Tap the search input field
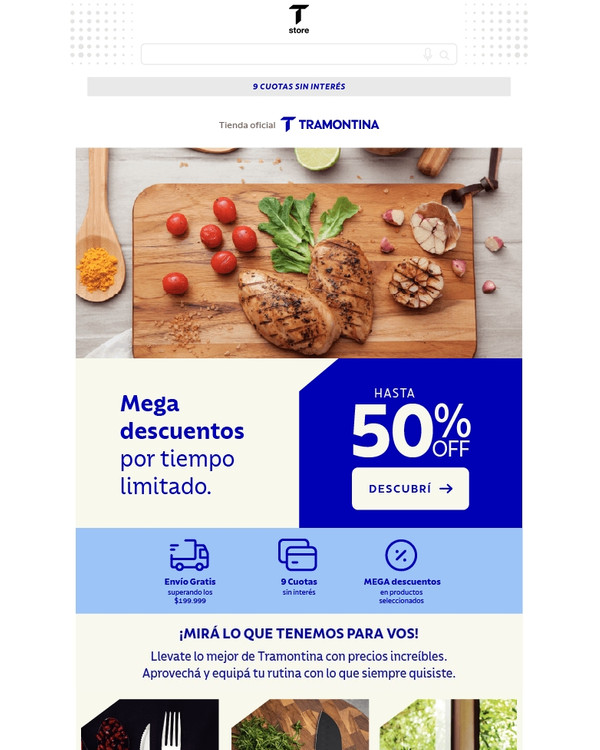 (x=280, y=54)
